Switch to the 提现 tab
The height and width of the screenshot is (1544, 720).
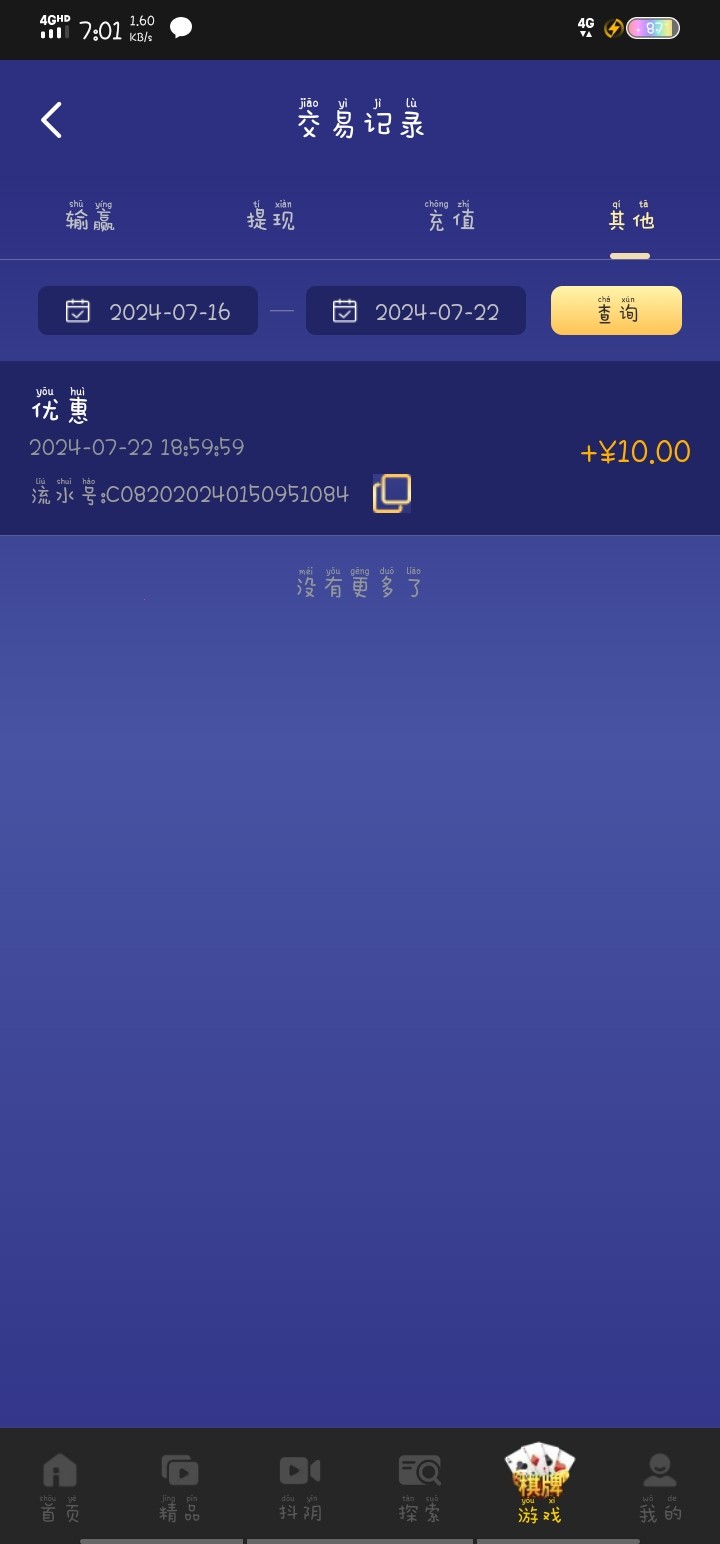pyautogui.click(x=270, y=217)
